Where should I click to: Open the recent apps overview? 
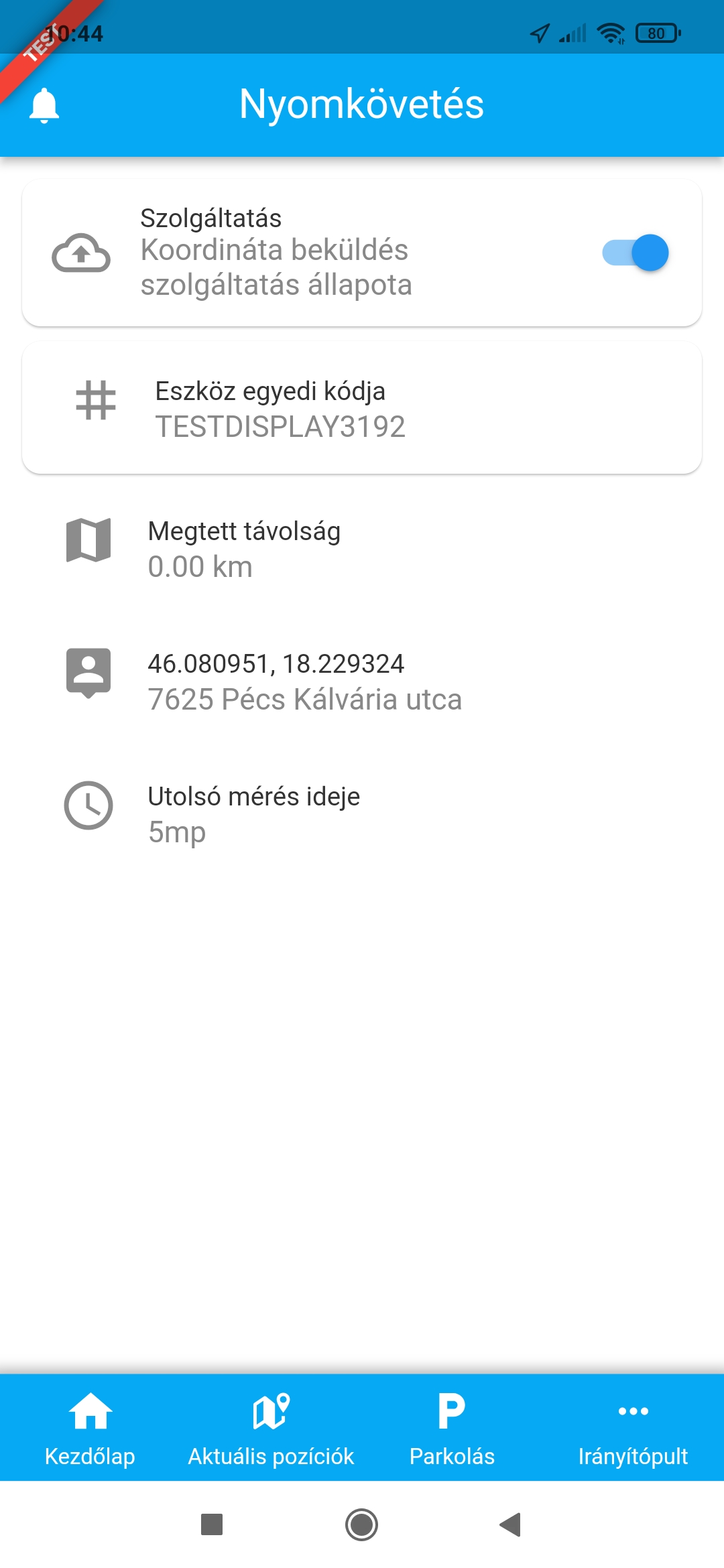(212, 1524)
